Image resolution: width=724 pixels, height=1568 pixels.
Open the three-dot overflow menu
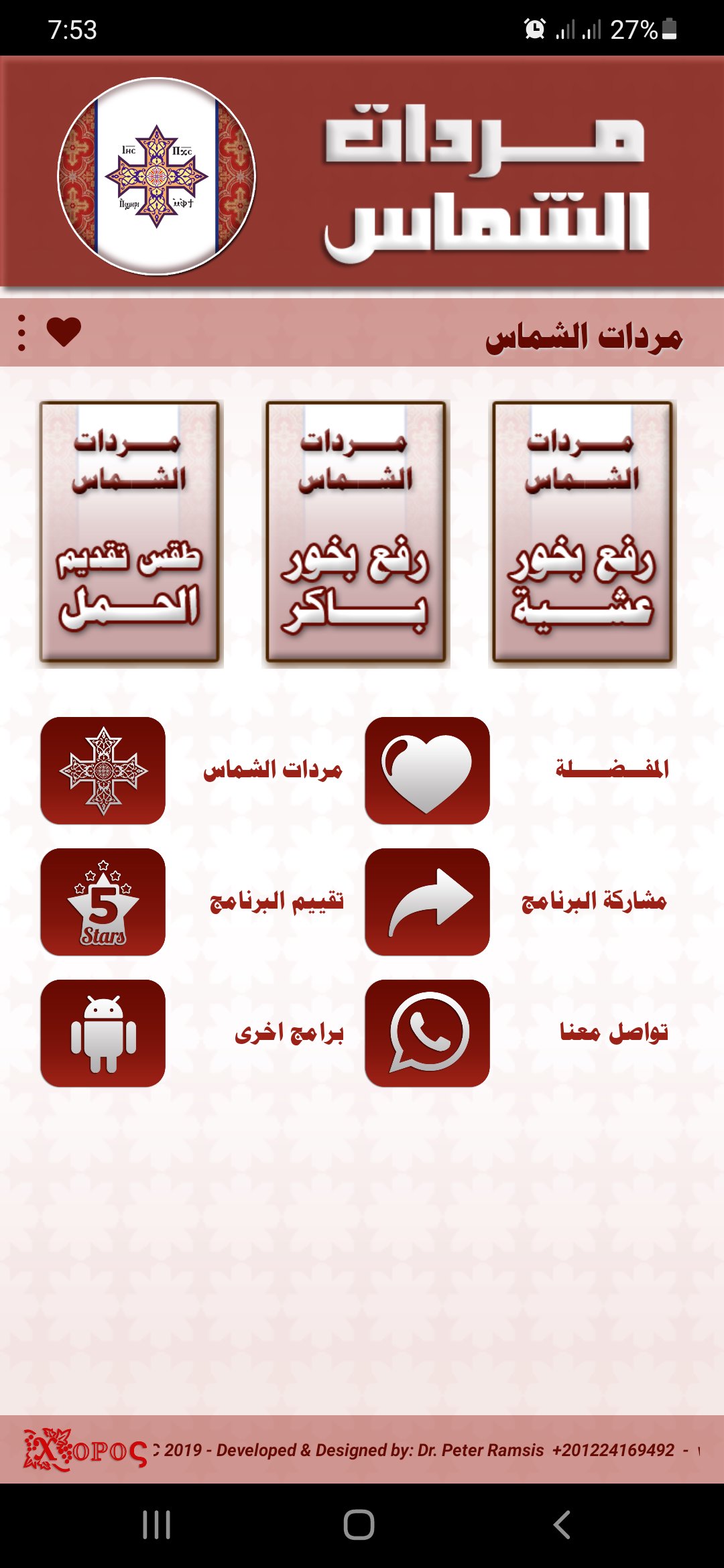[22, 332]
